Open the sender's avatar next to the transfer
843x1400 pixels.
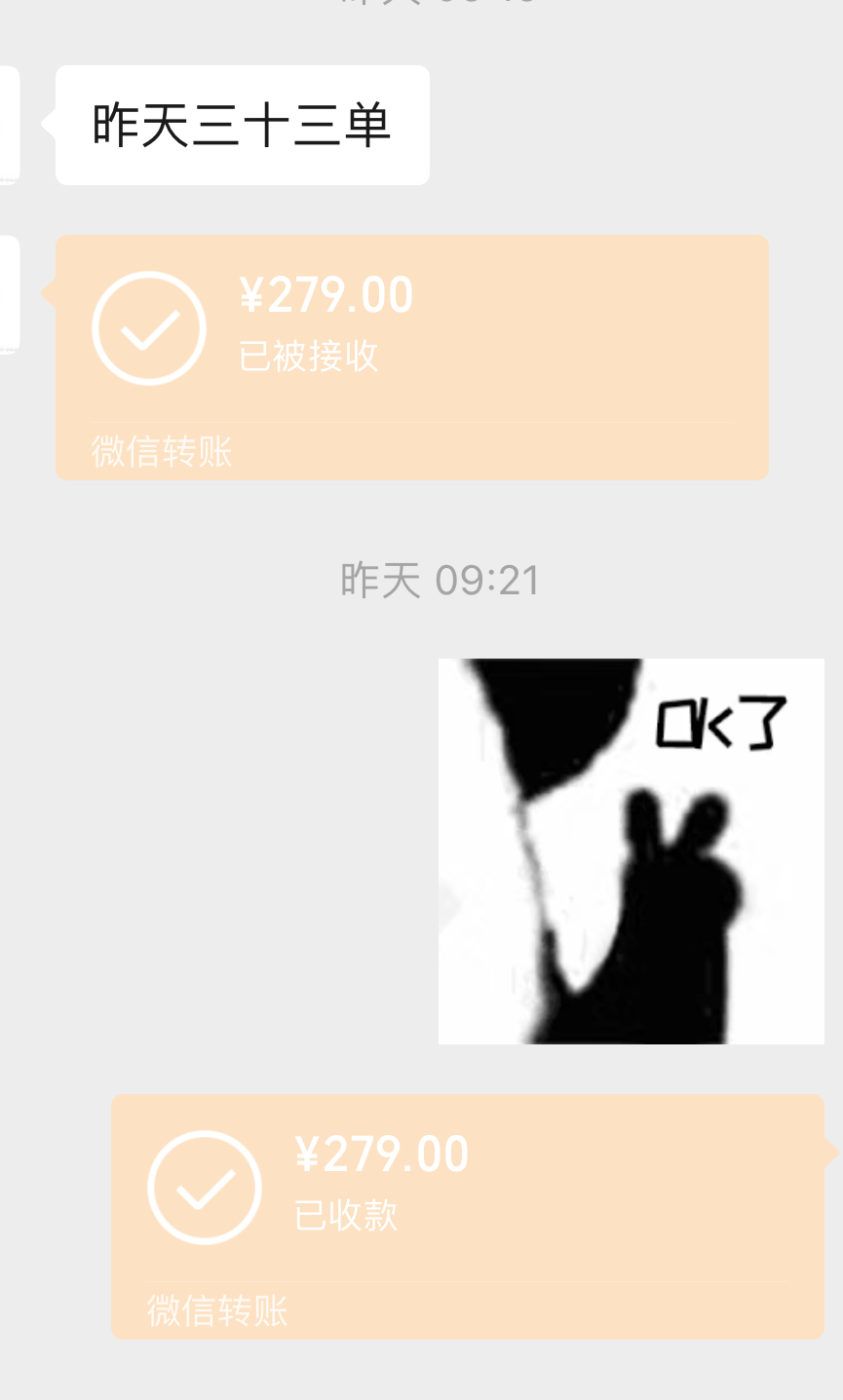10,292
